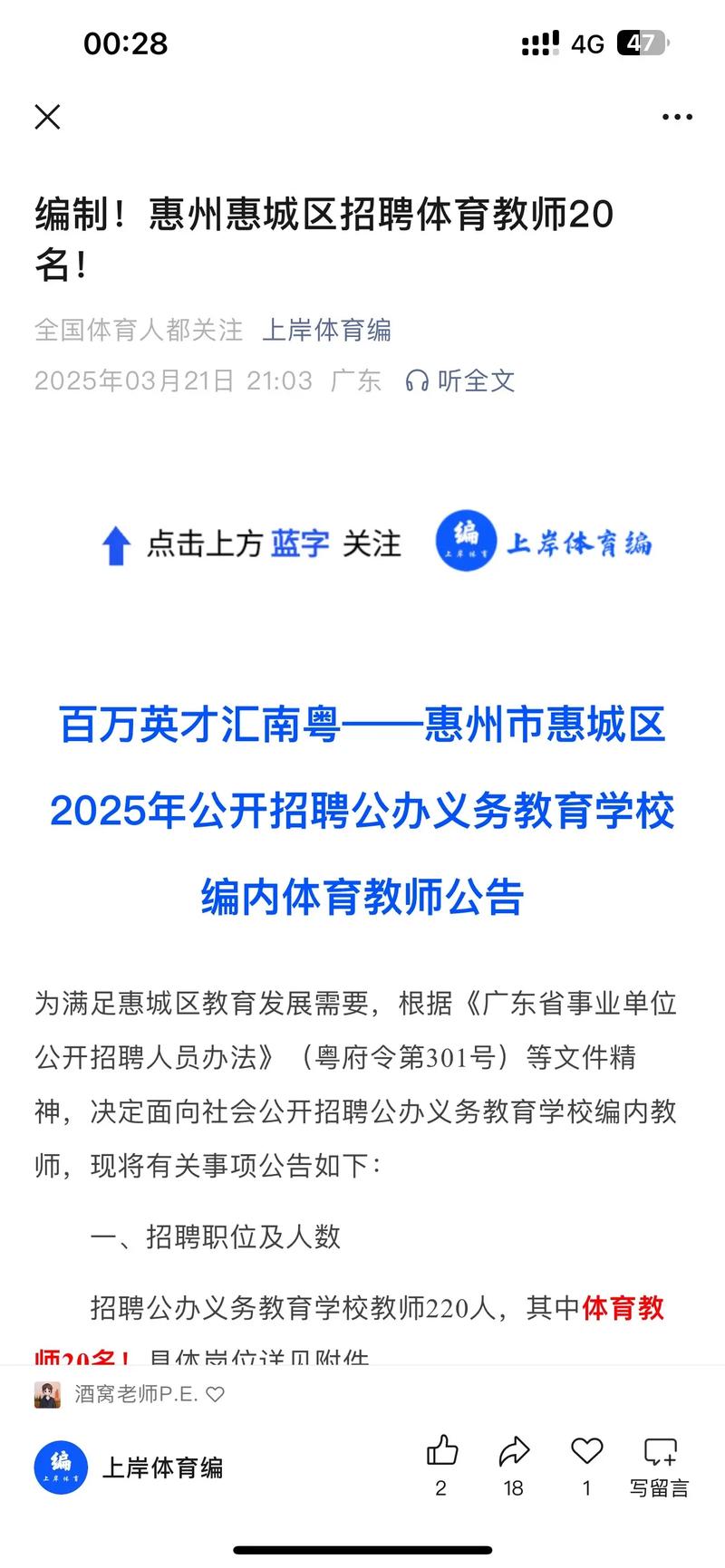The image size is (725, 1568).
Task: Tap the headphones icon to hear 听全文
Action: (418, 381)
